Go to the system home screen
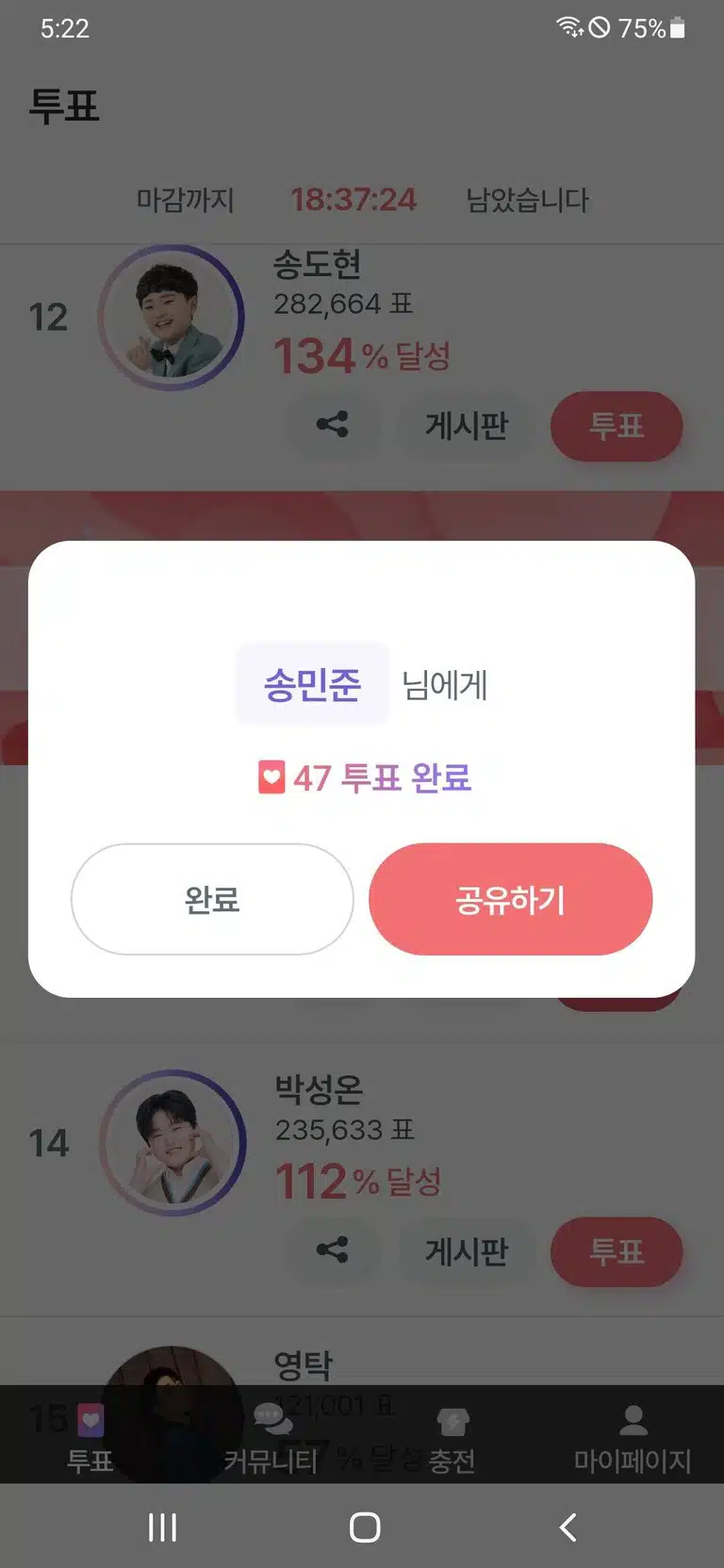This screenshot has height=1568, width=724. [364, 1527]
